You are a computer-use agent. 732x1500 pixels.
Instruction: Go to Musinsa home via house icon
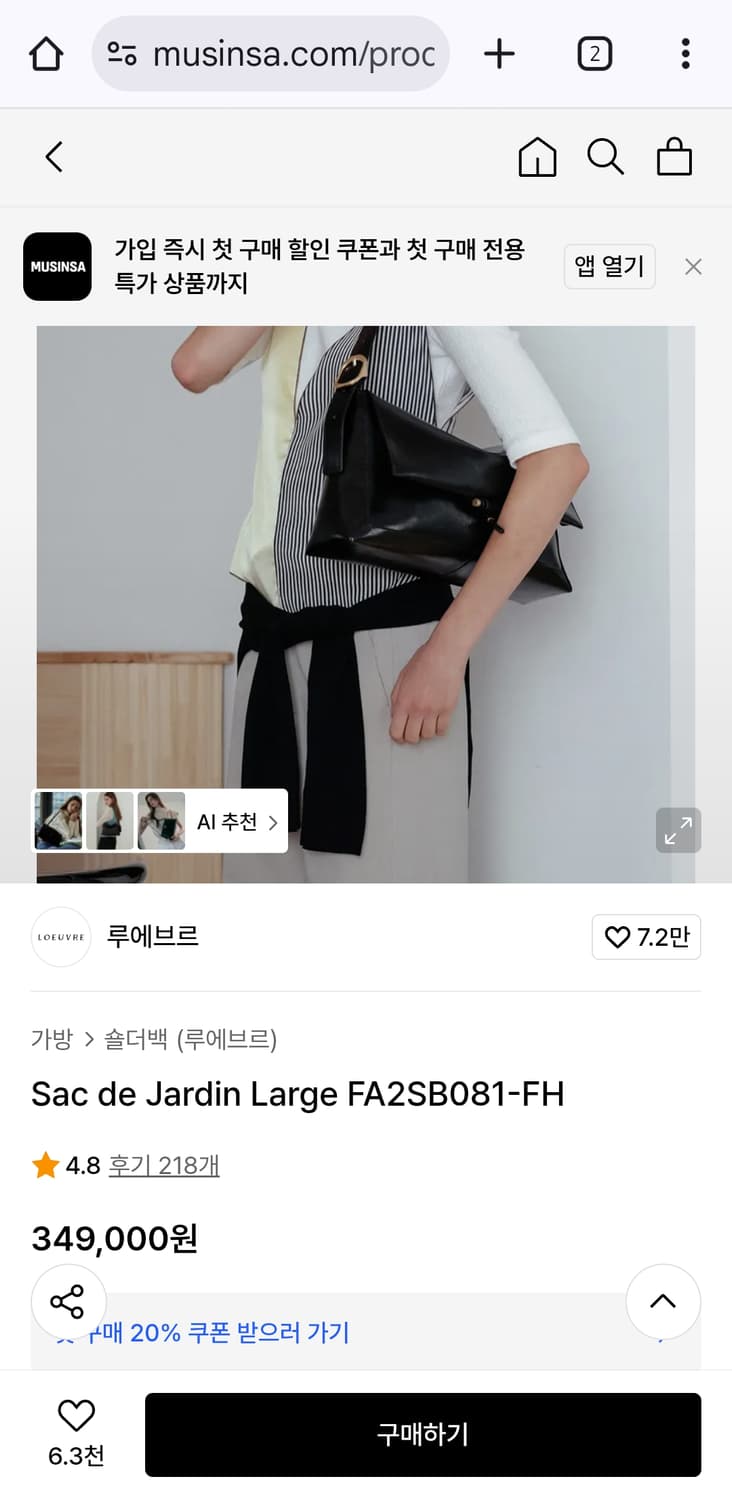click(x=537, y=156)
